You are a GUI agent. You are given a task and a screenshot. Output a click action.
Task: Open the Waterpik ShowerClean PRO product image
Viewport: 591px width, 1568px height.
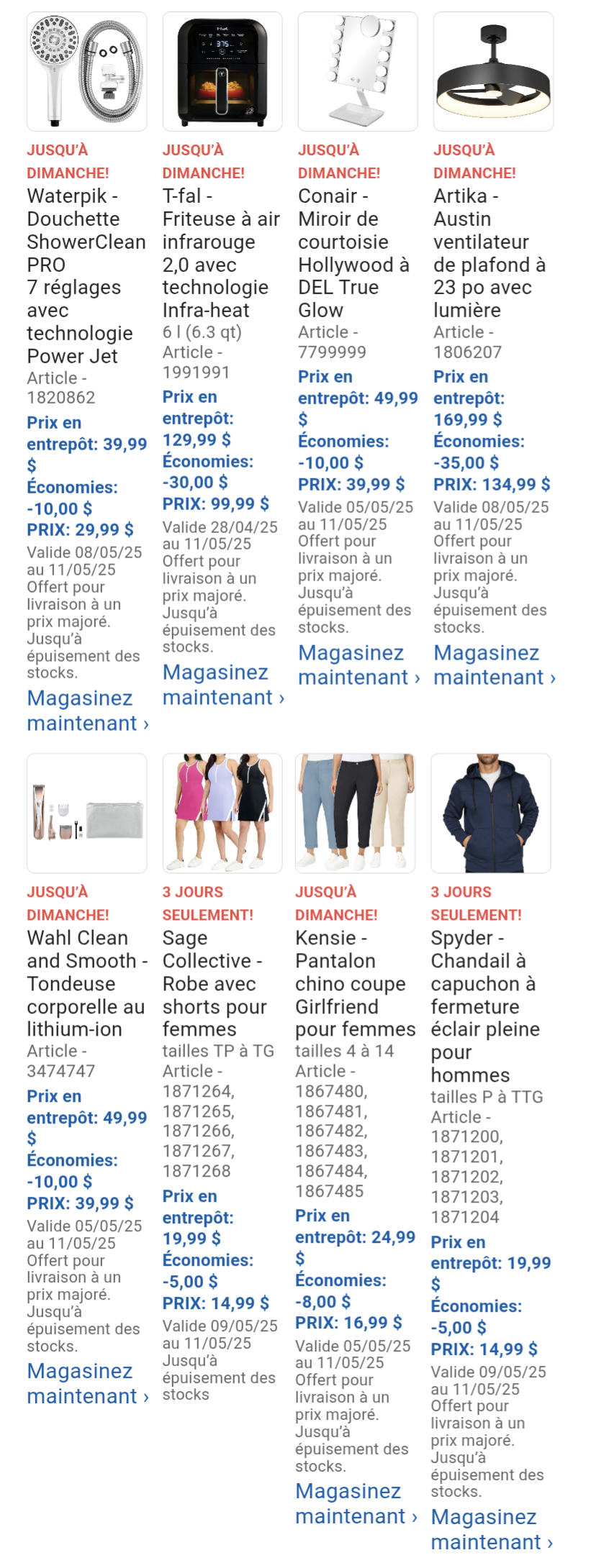point(86,71)
